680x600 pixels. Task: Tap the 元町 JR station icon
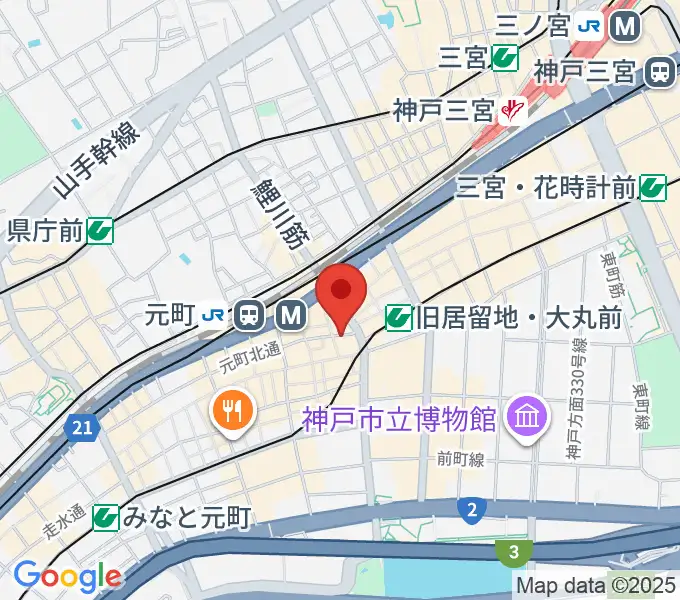(x=250, y=316)
